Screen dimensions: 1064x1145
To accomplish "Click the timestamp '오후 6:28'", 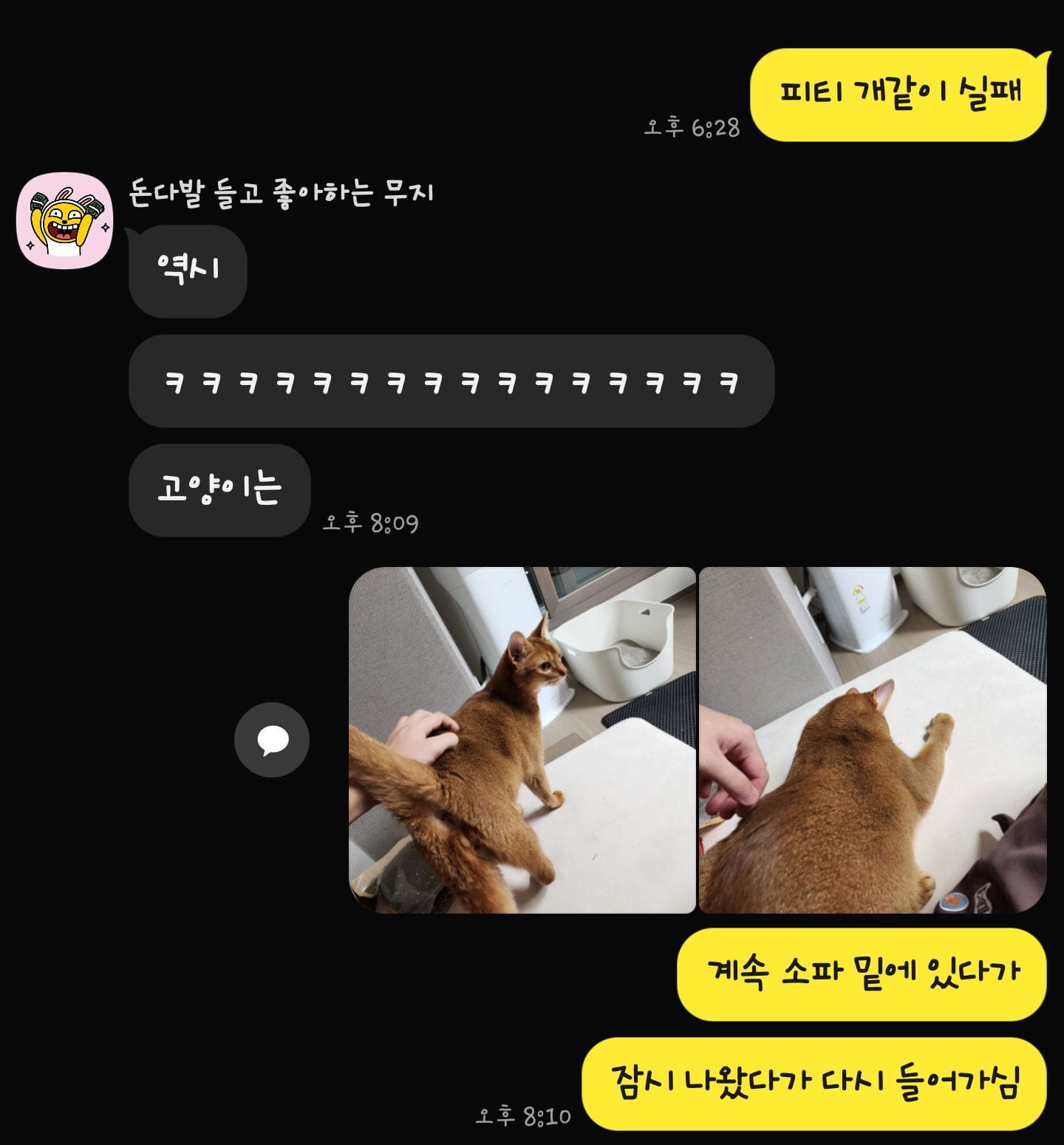I will coord(695,127).
